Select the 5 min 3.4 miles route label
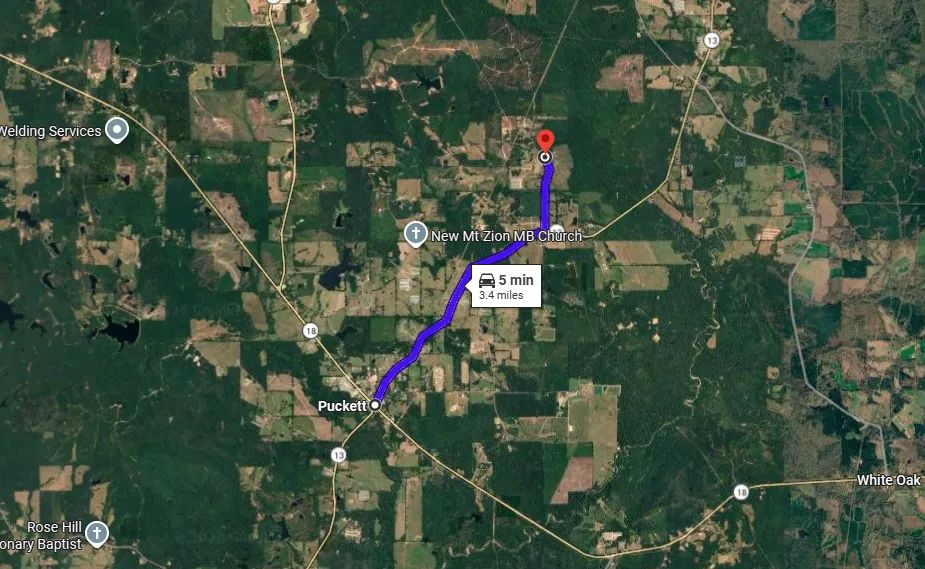 506,286
